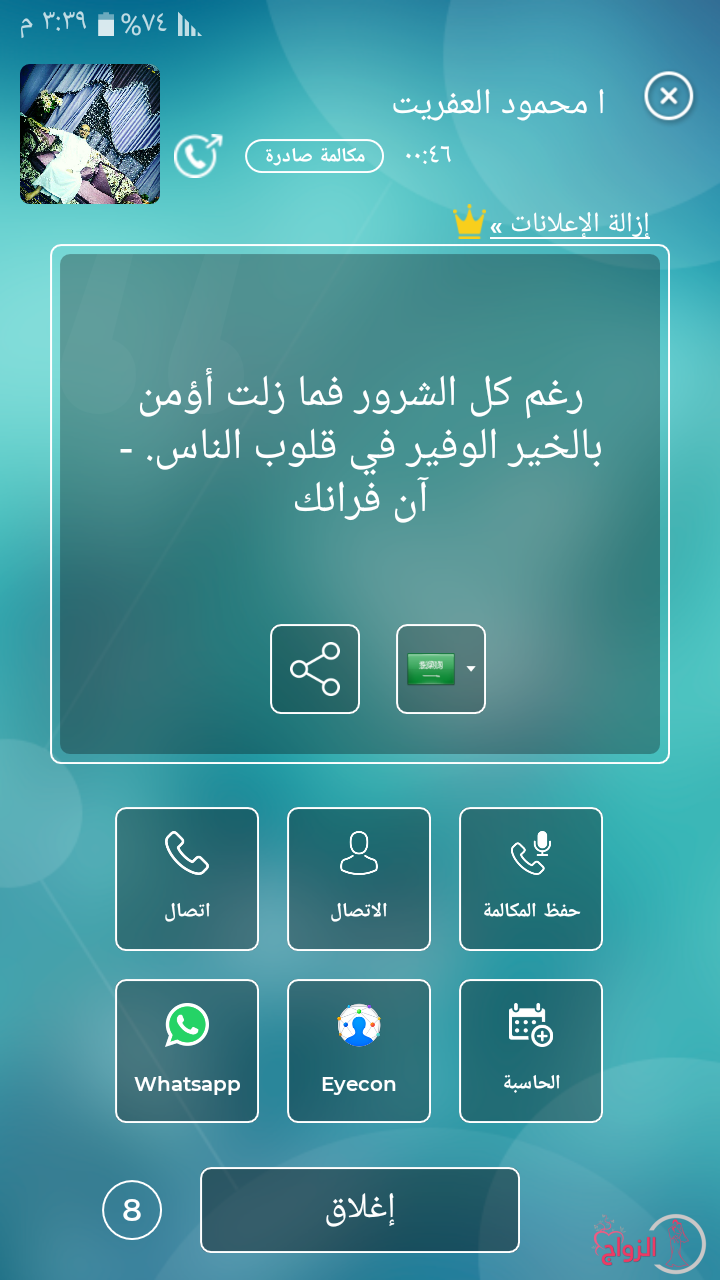This screenshot has width=720, height=1280.
Task: Open the Saudi flag language dropdown
Action: coord(441,669)
